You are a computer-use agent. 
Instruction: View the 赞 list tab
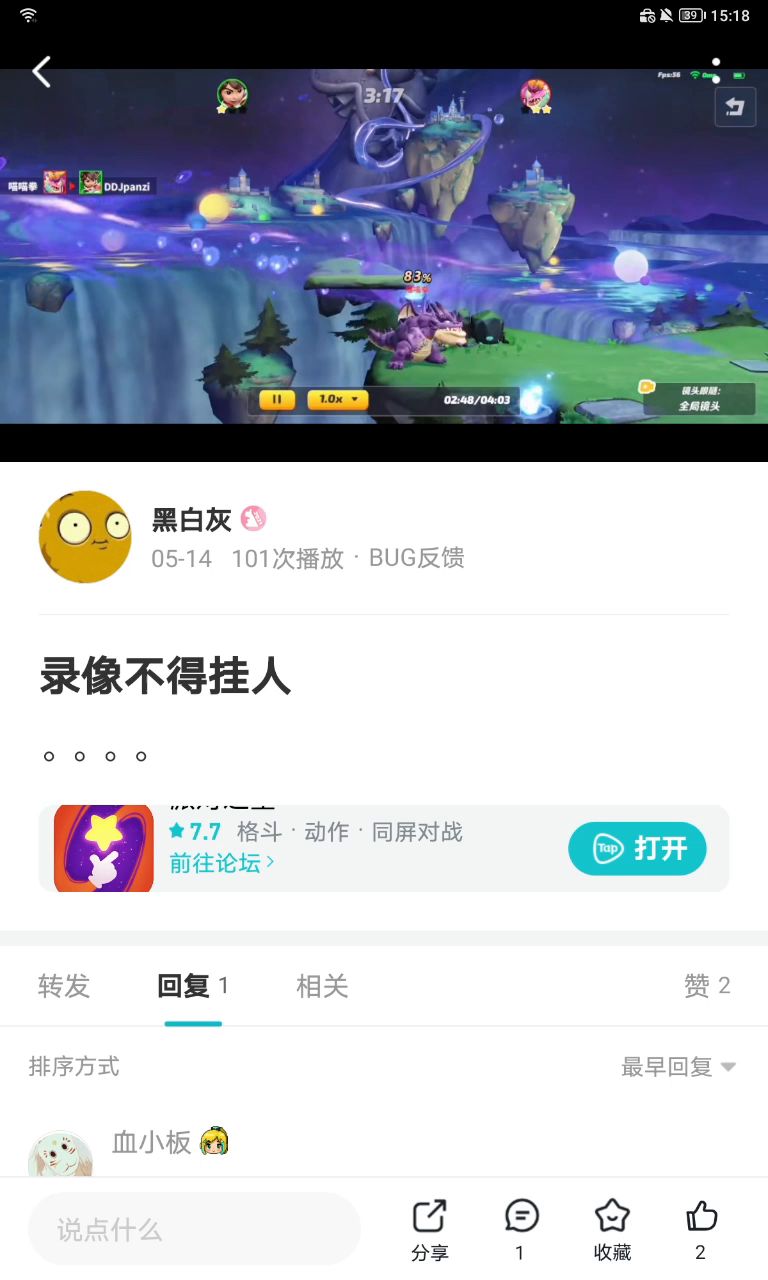[707, 986]
